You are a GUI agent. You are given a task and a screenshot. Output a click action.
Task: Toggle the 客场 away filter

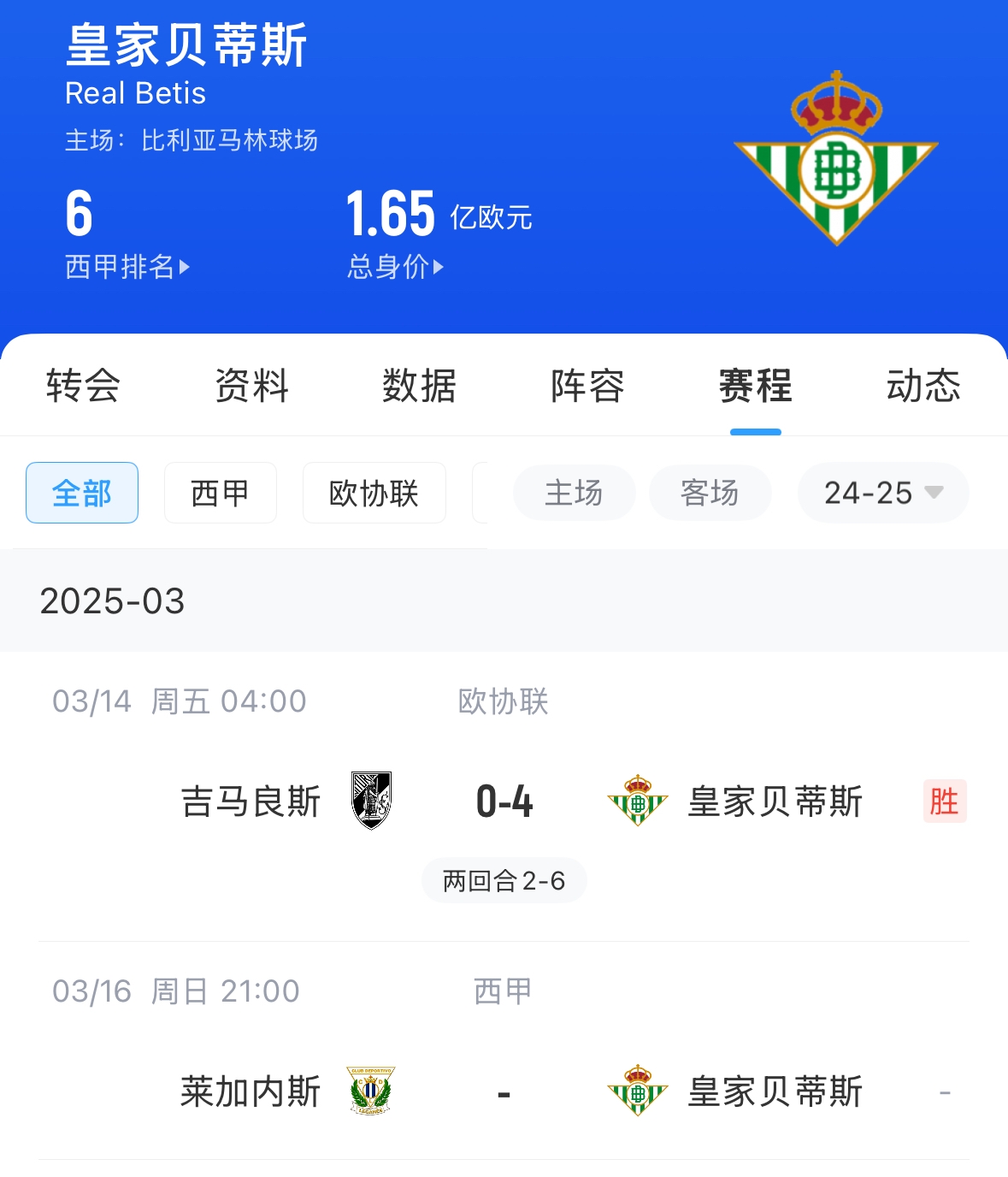pyautogui.click(x=710, y=493)
